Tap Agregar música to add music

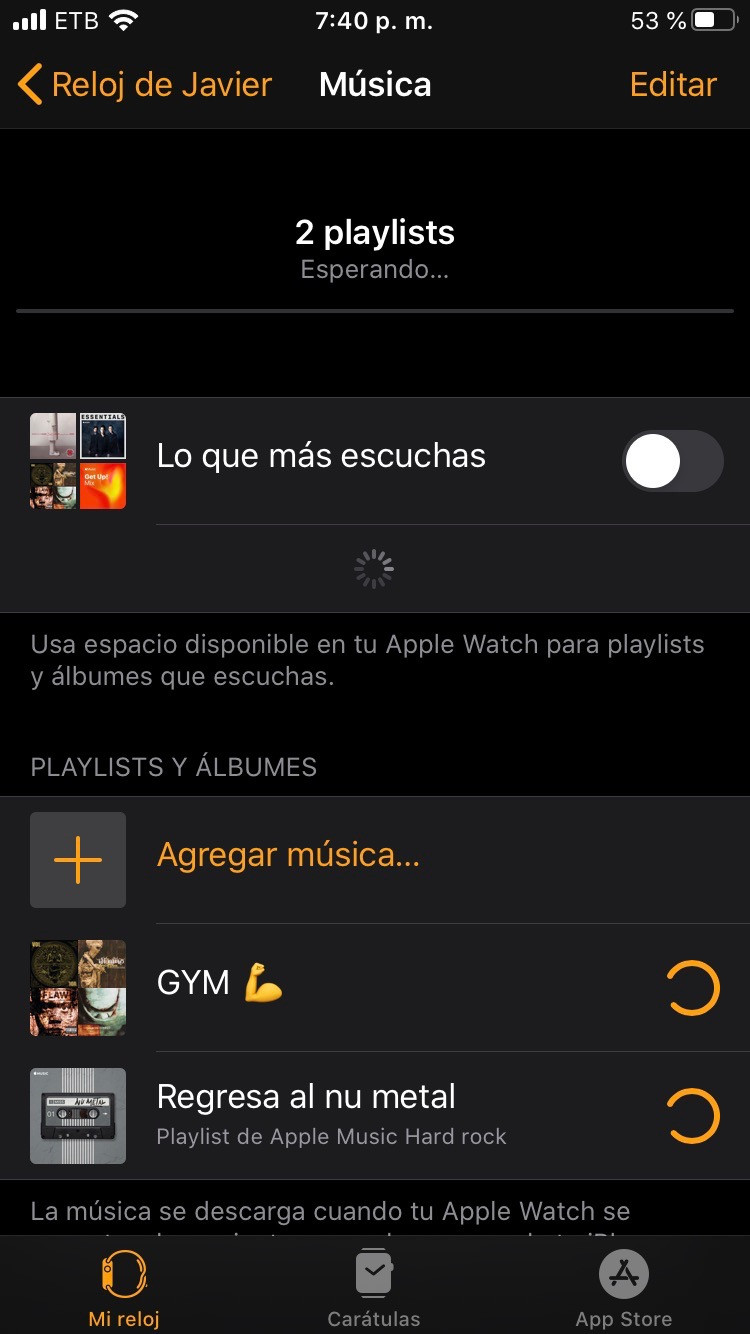click(288, 856)
